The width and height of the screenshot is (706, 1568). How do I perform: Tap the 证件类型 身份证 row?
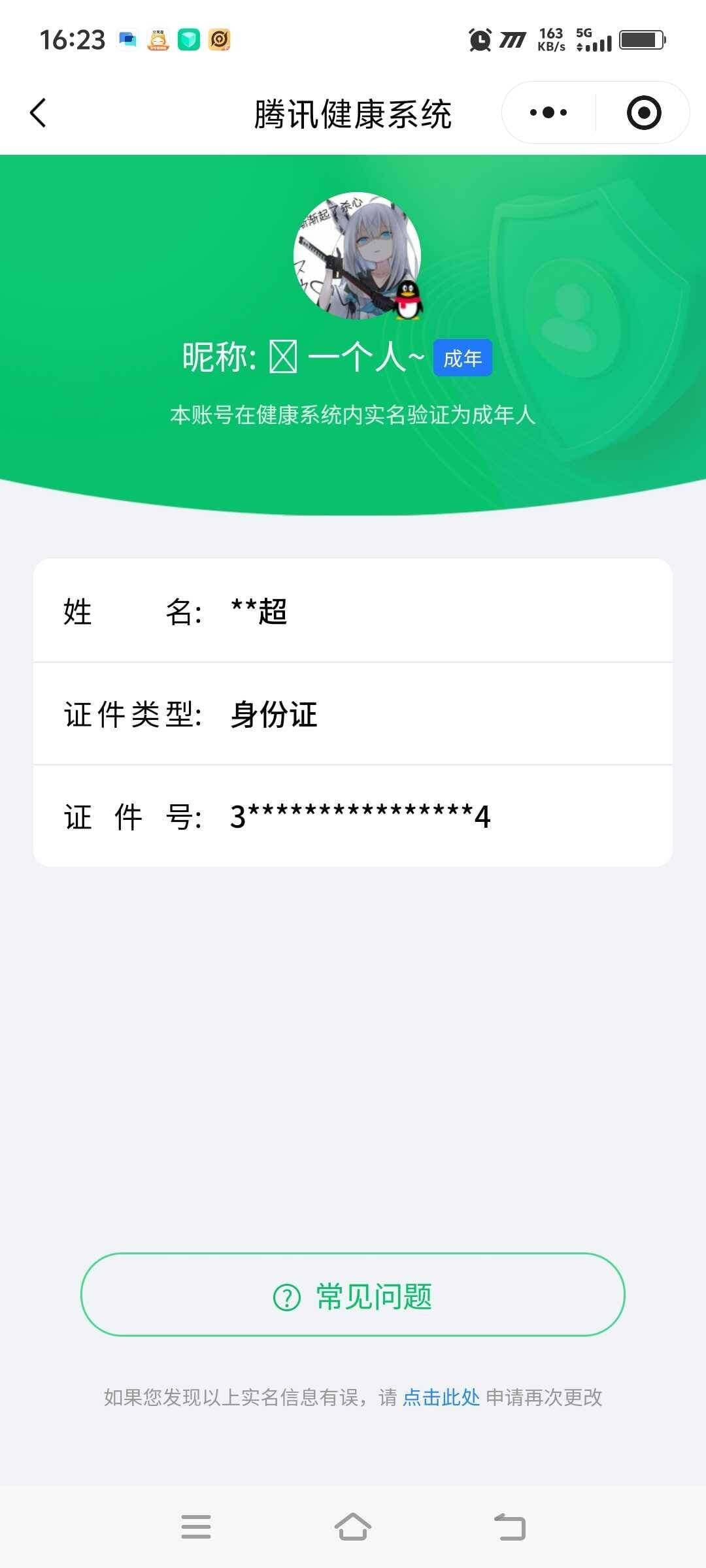click(x=353, y=714)
